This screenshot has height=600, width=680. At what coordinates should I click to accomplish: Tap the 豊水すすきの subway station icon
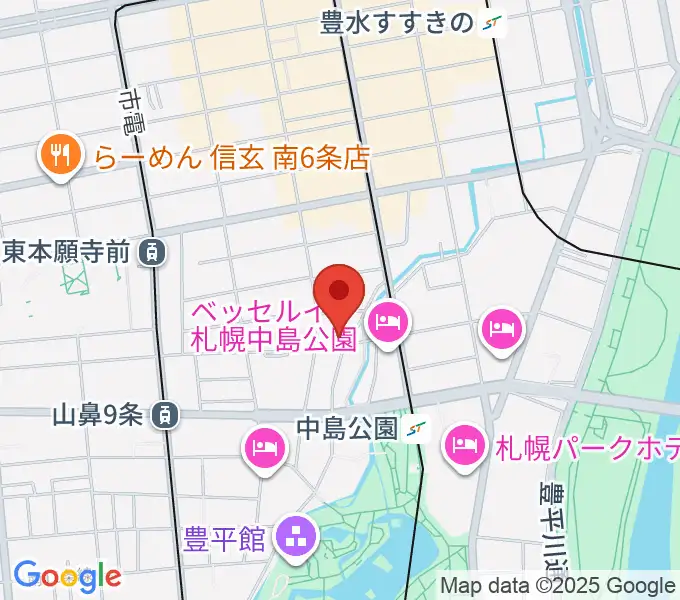click(492, 23)
